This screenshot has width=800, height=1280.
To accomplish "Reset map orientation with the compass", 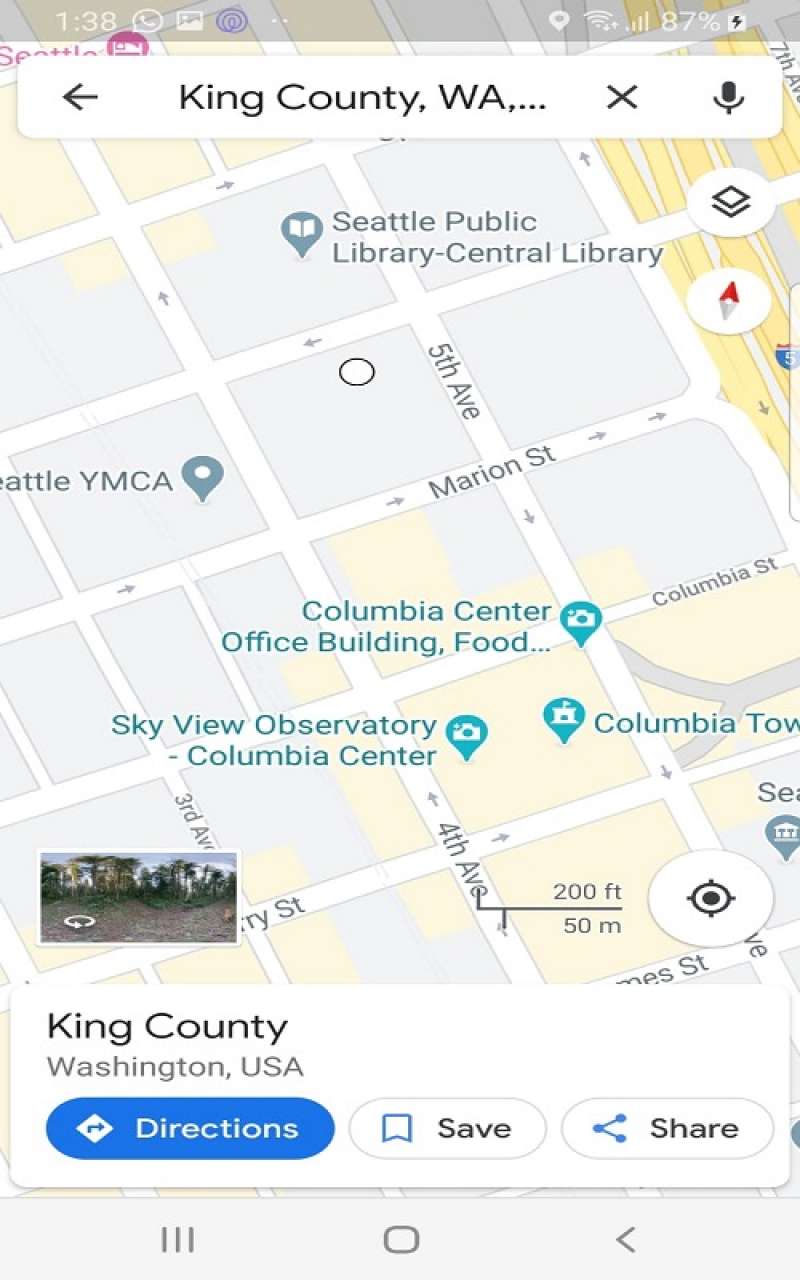I will point(730,300).
